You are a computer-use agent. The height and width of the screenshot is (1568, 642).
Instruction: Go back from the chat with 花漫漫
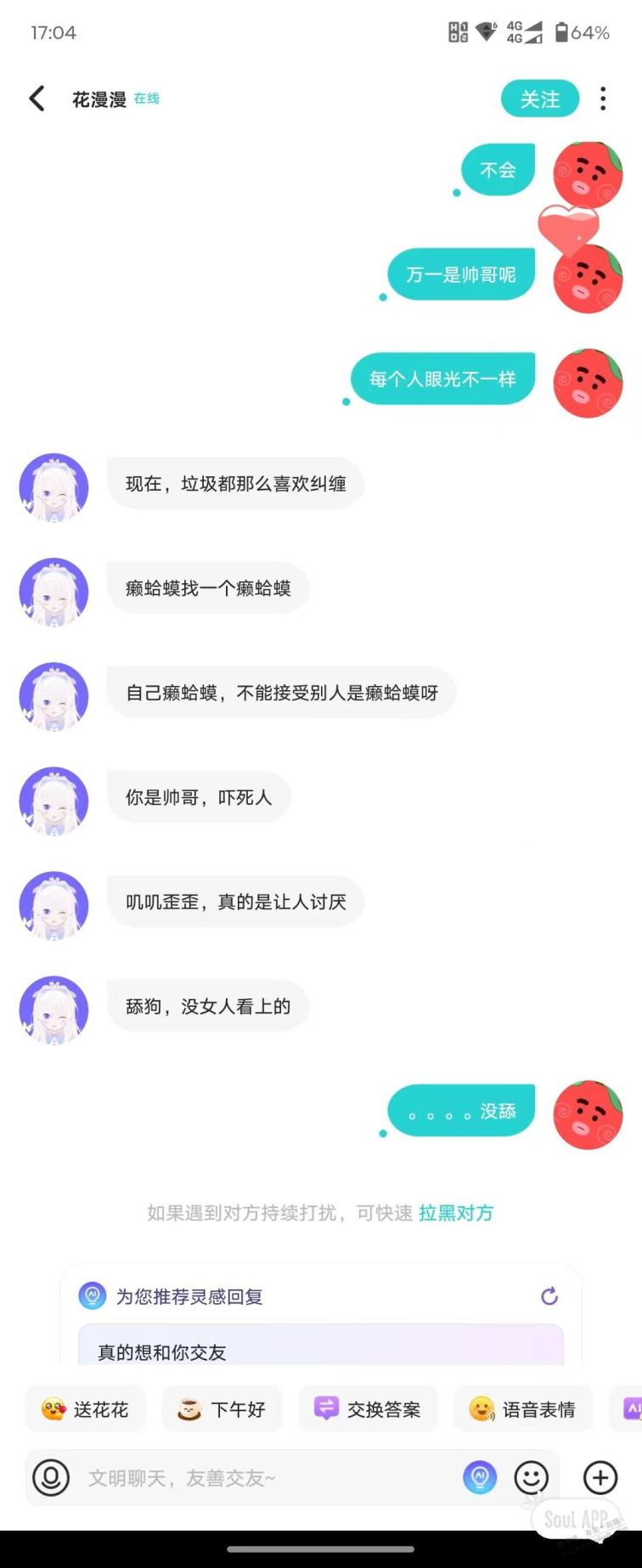tap(37, 98)
